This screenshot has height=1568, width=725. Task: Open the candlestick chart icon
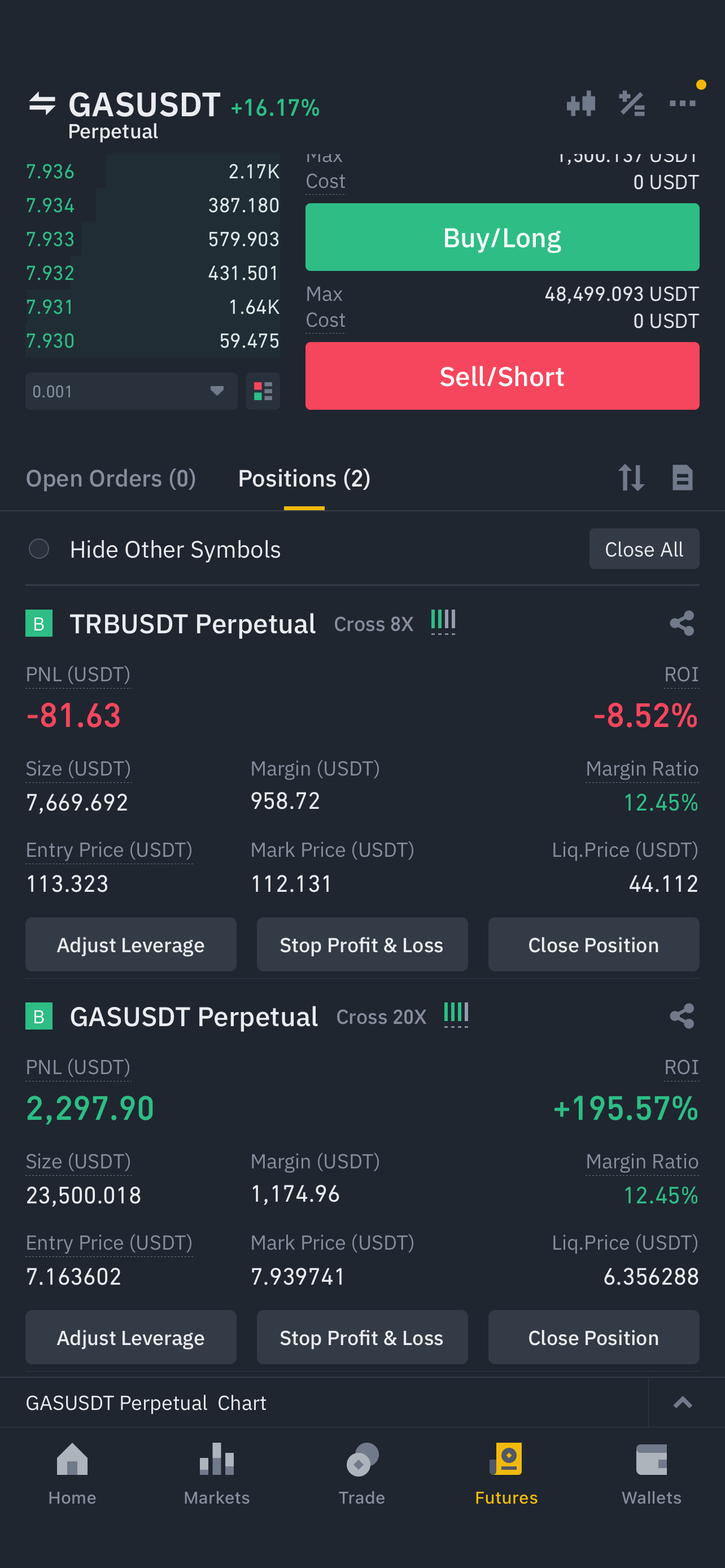(x=580, y=103)
